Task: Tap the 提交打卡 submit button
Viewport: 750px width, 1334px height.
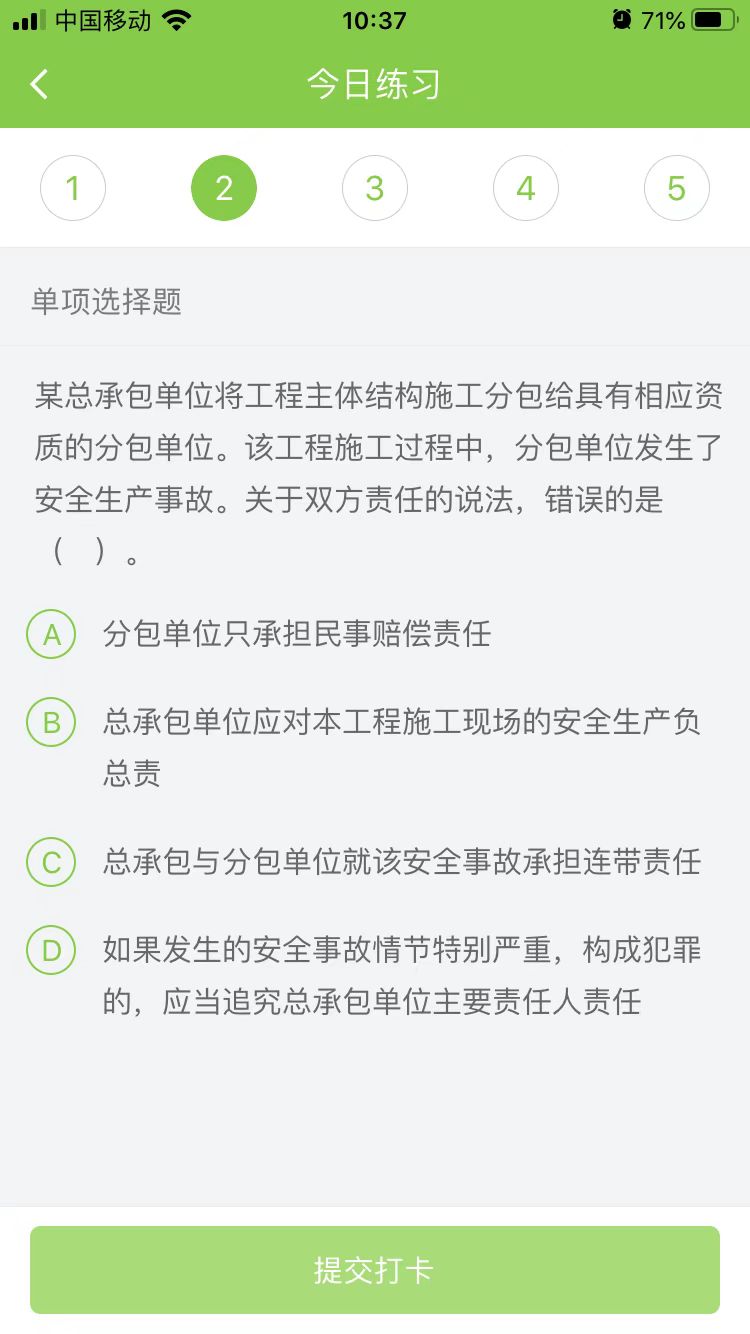Action: (375, 1270)
